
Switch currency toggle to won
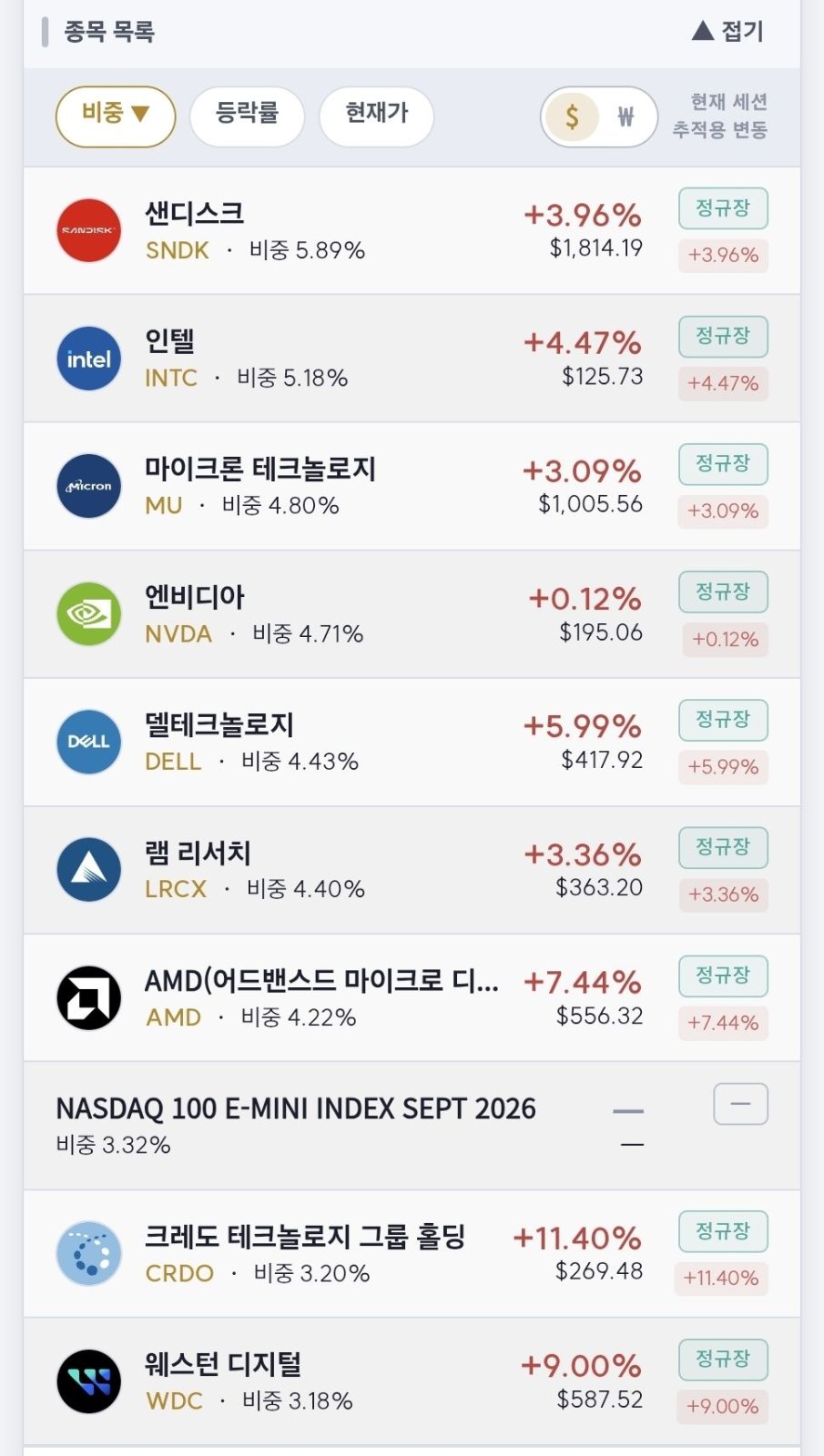[x=626, y=116]
